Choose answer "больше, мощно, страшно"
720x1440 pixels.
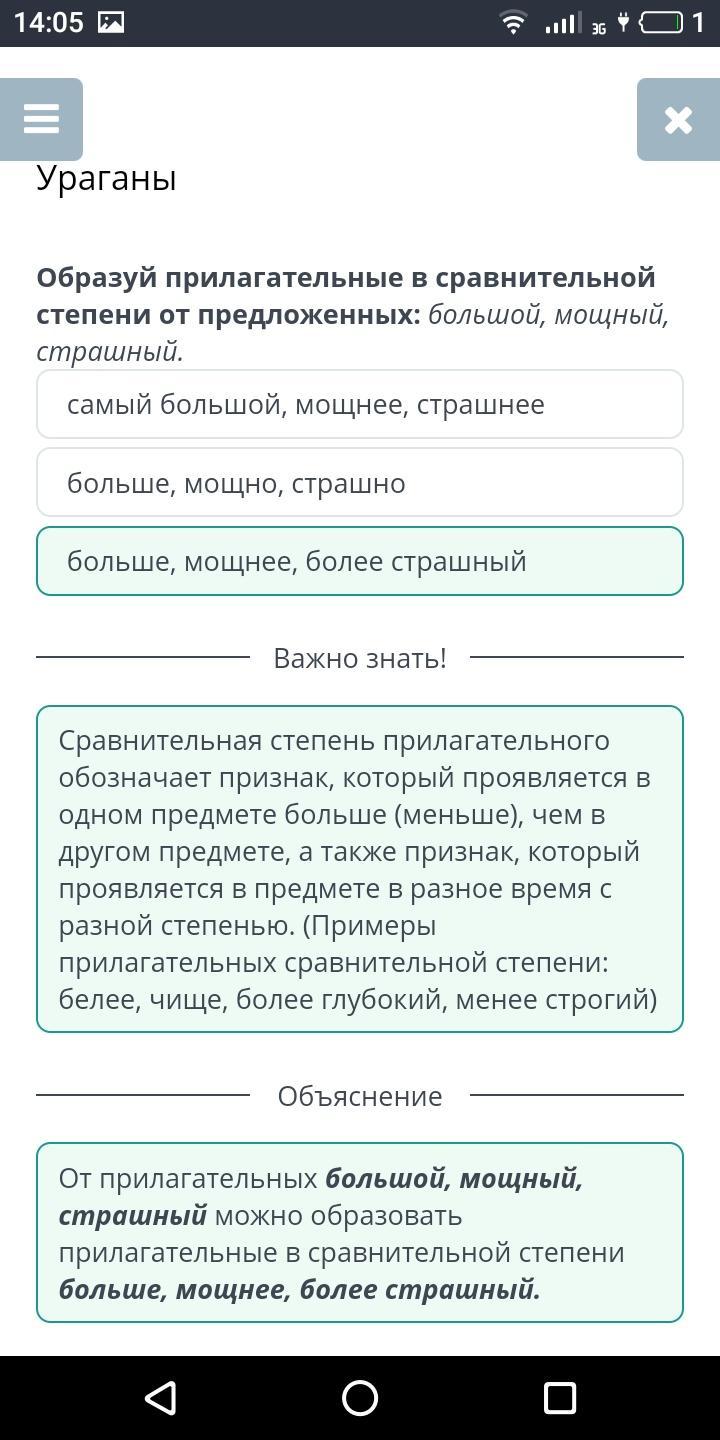point(359,483)
